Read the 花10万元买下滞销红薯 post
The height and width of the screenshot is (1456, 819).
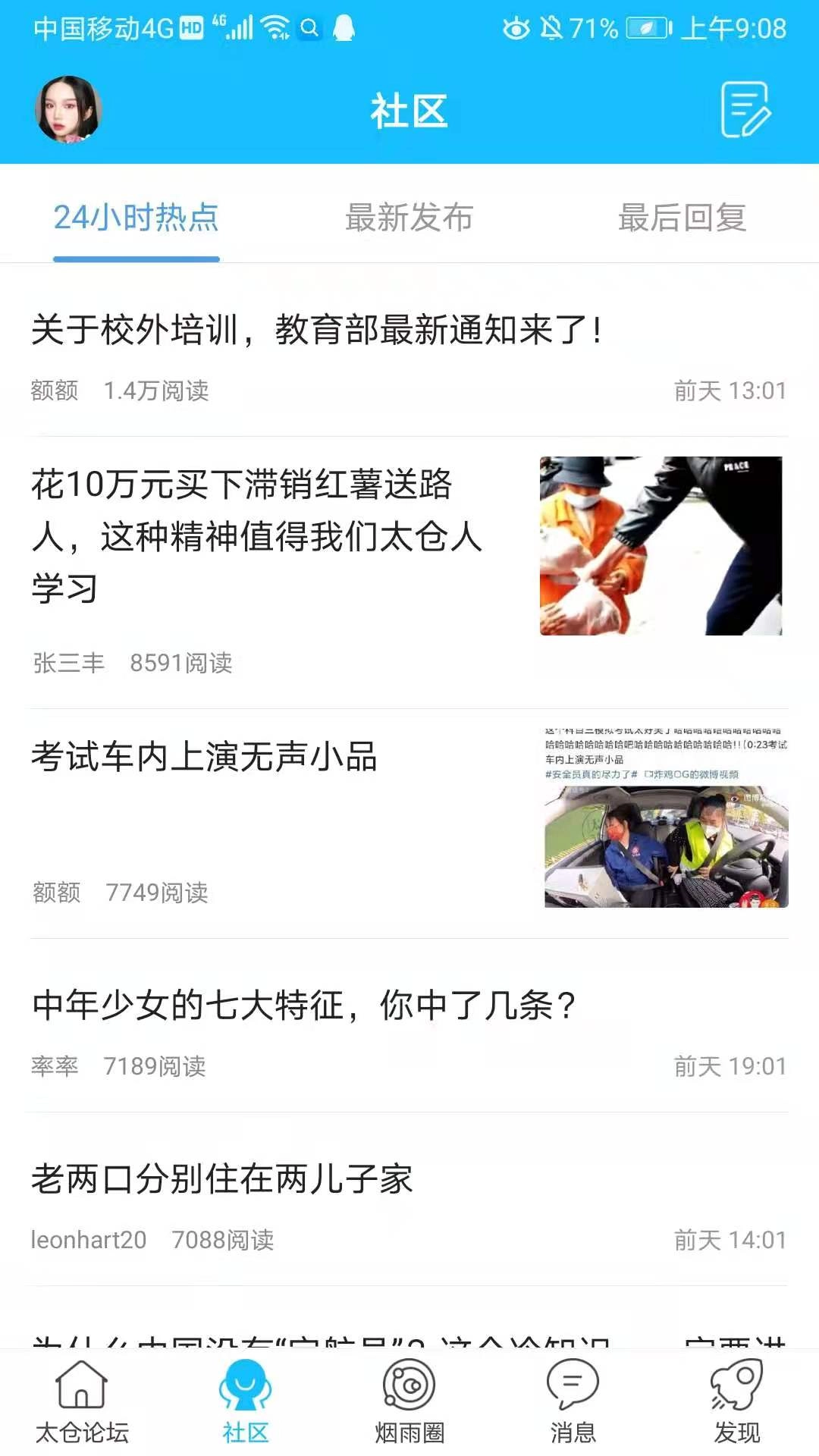tap(258, 536)
